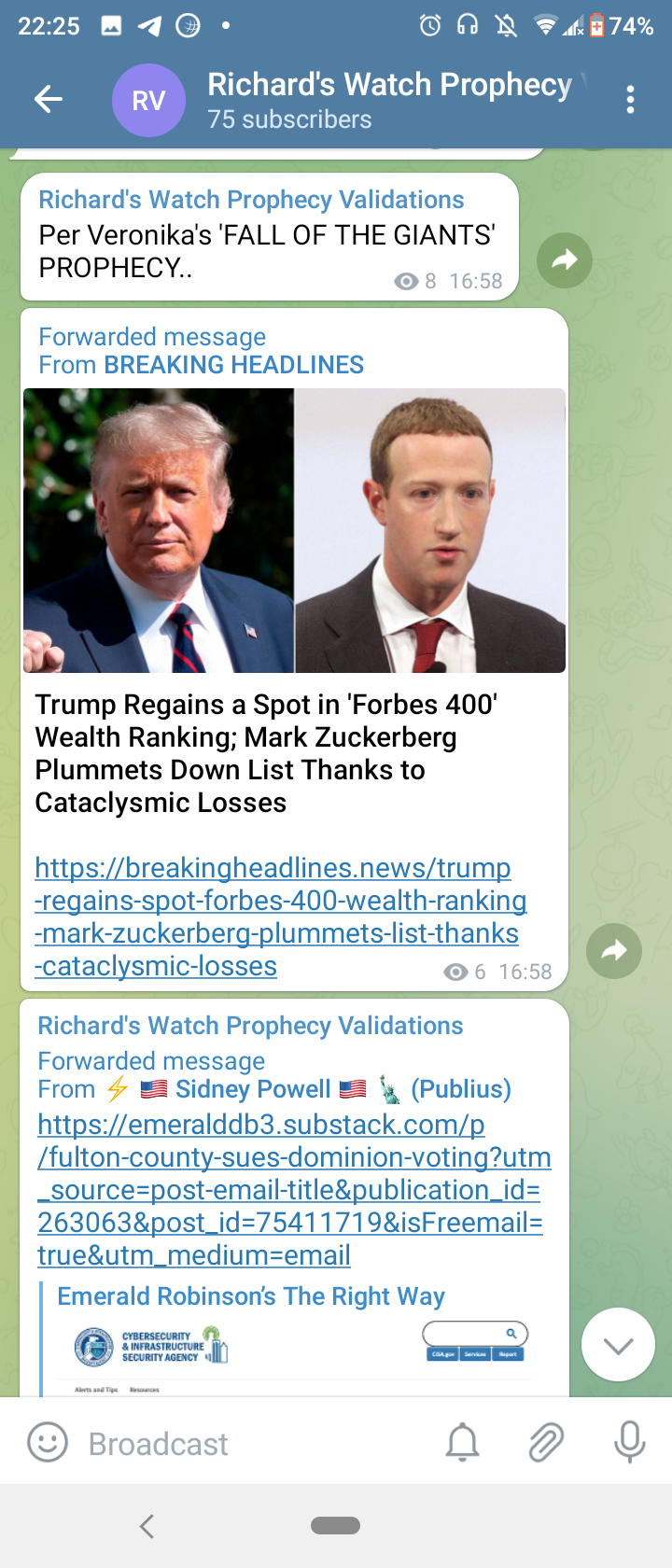Screen dimensions: 672x1568
Task: Open the channel overflow menu
Action: point(631,100)
